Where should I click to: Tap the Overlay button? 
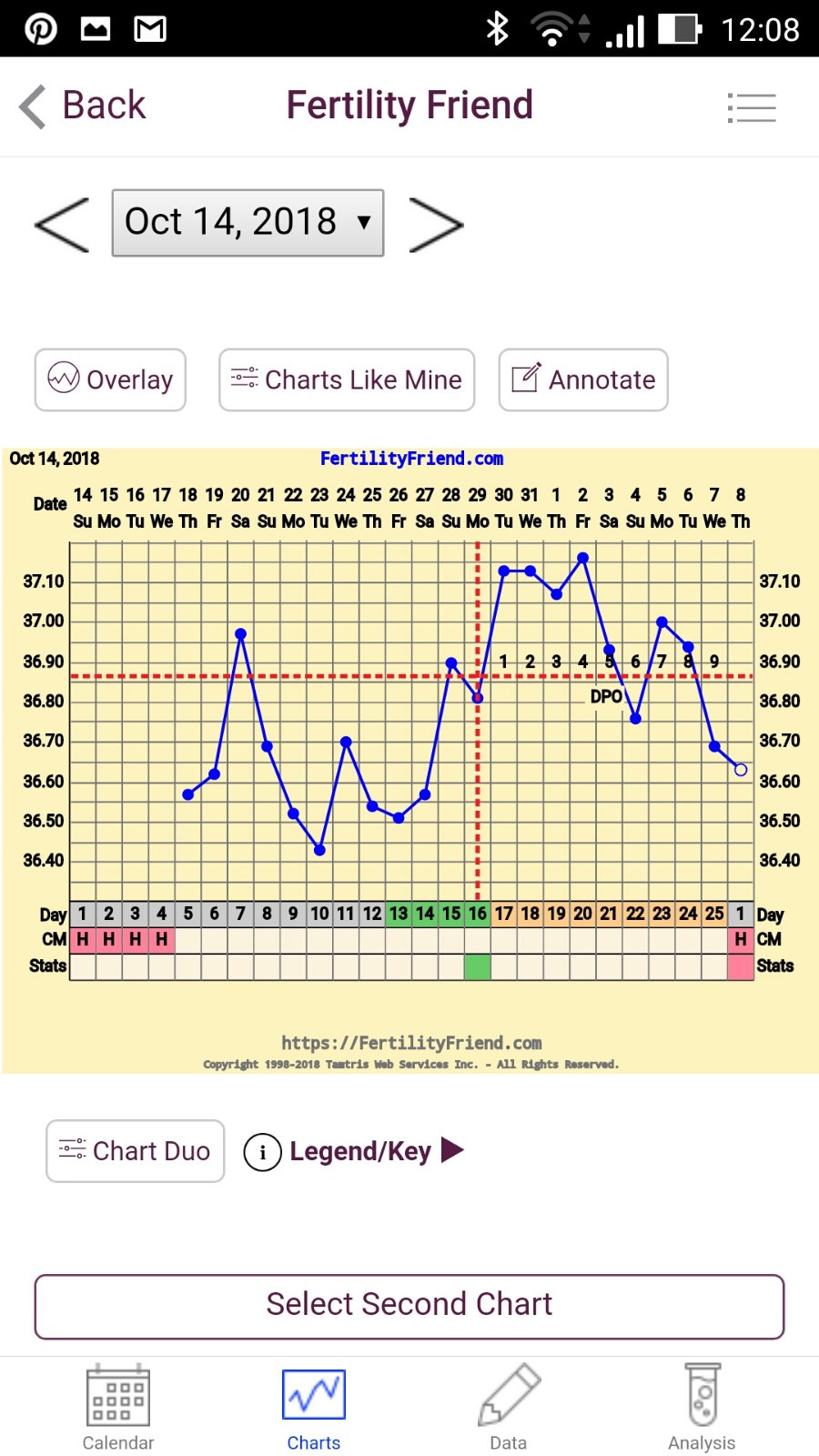coord(110,379)
